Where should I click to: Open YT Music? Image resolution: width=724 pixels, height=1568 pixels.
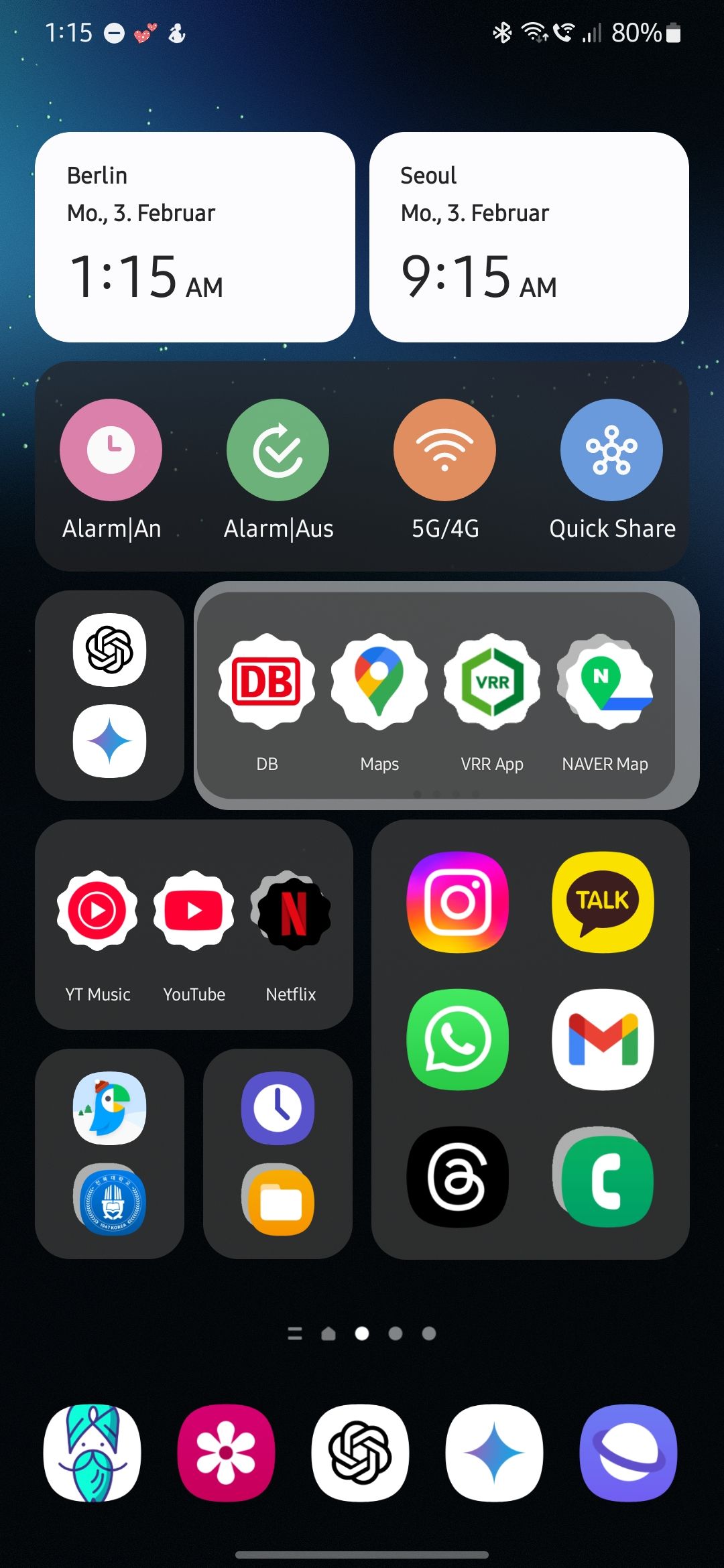96,910
